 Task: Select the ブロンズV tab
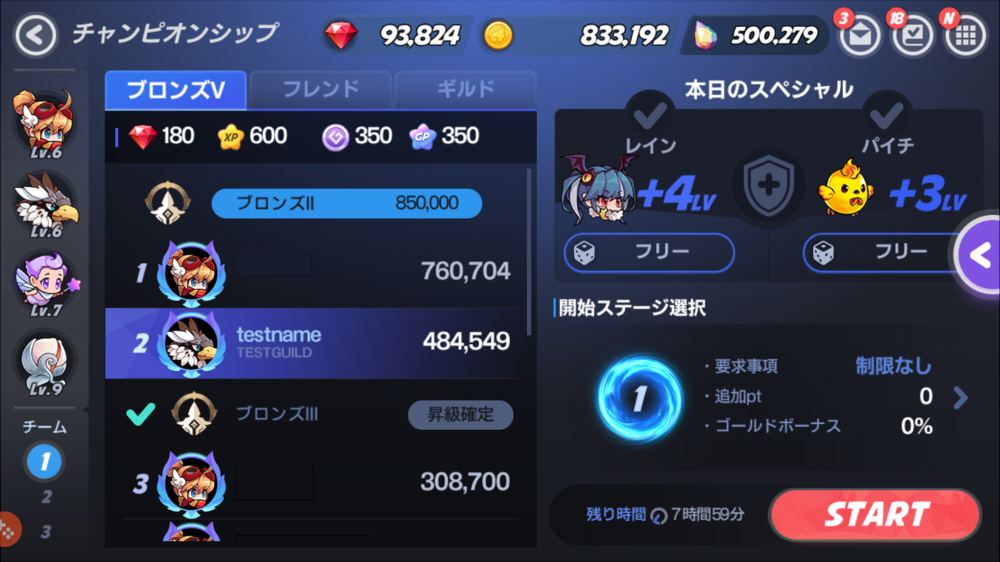tap(175, 90)
